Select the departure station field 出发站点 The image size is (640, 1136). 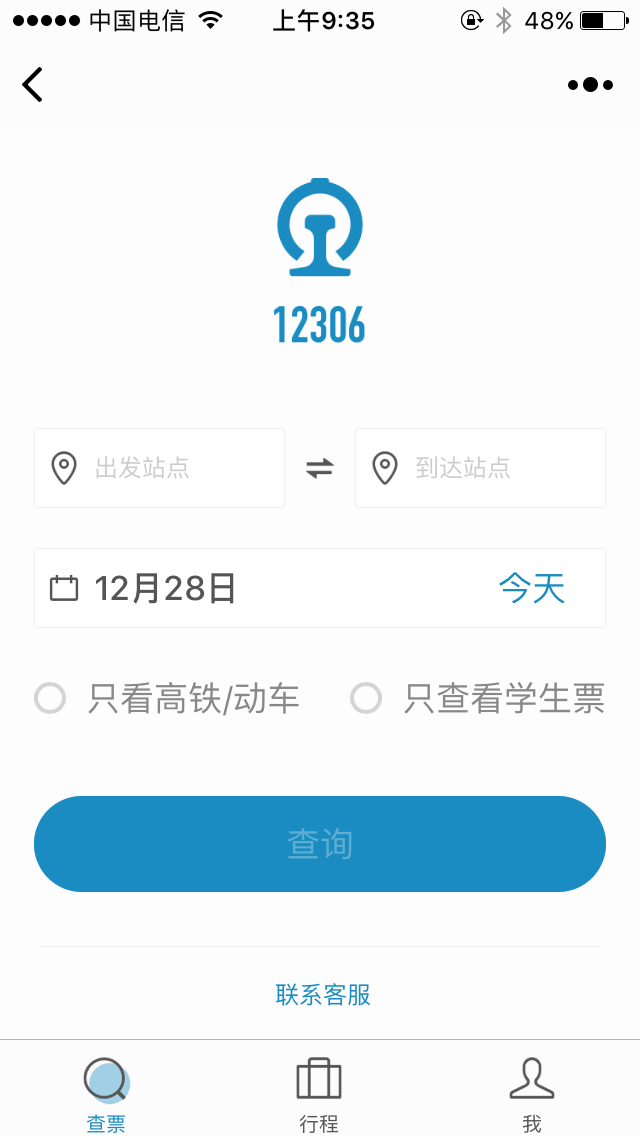(x=159, y=468)
